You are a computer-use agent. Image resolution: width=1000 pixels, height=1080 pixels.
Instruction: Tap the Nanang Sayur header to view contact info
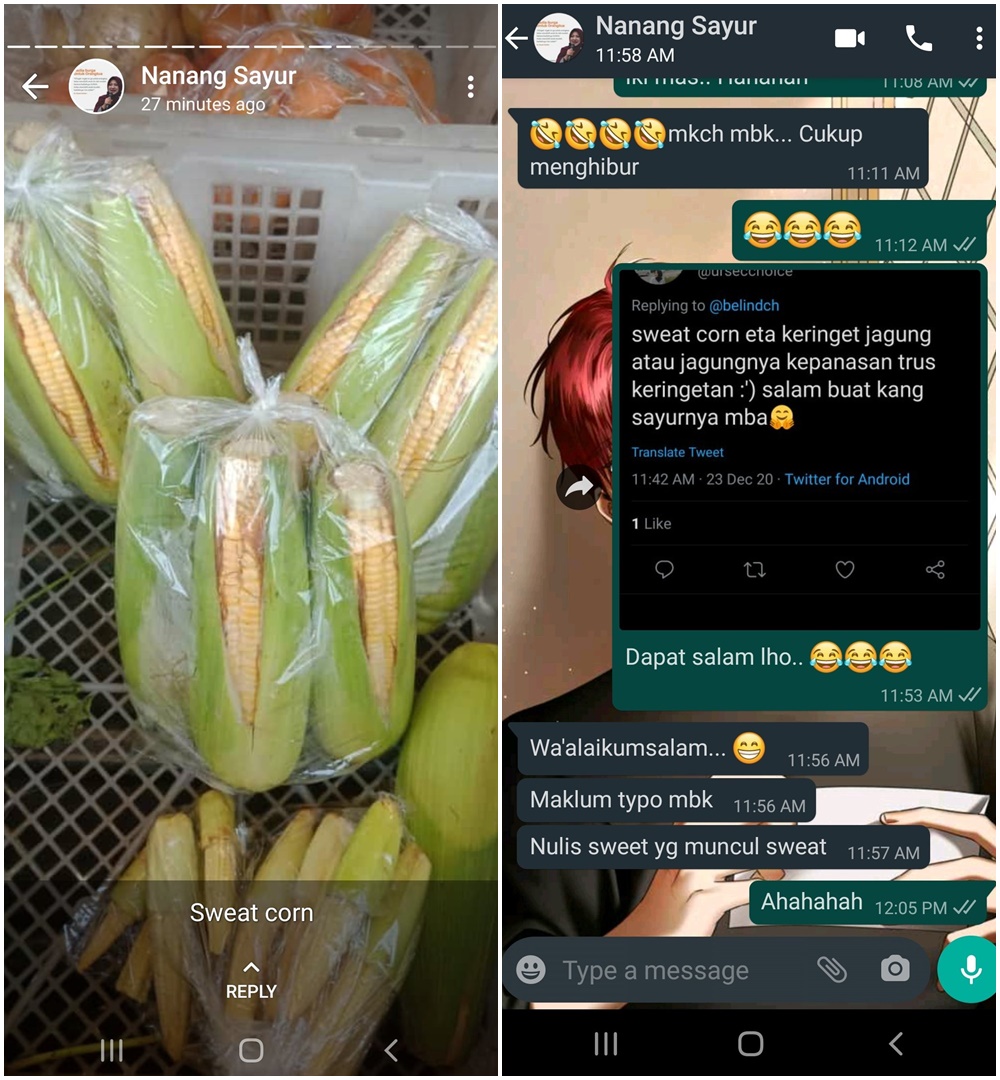coord(676,27)
